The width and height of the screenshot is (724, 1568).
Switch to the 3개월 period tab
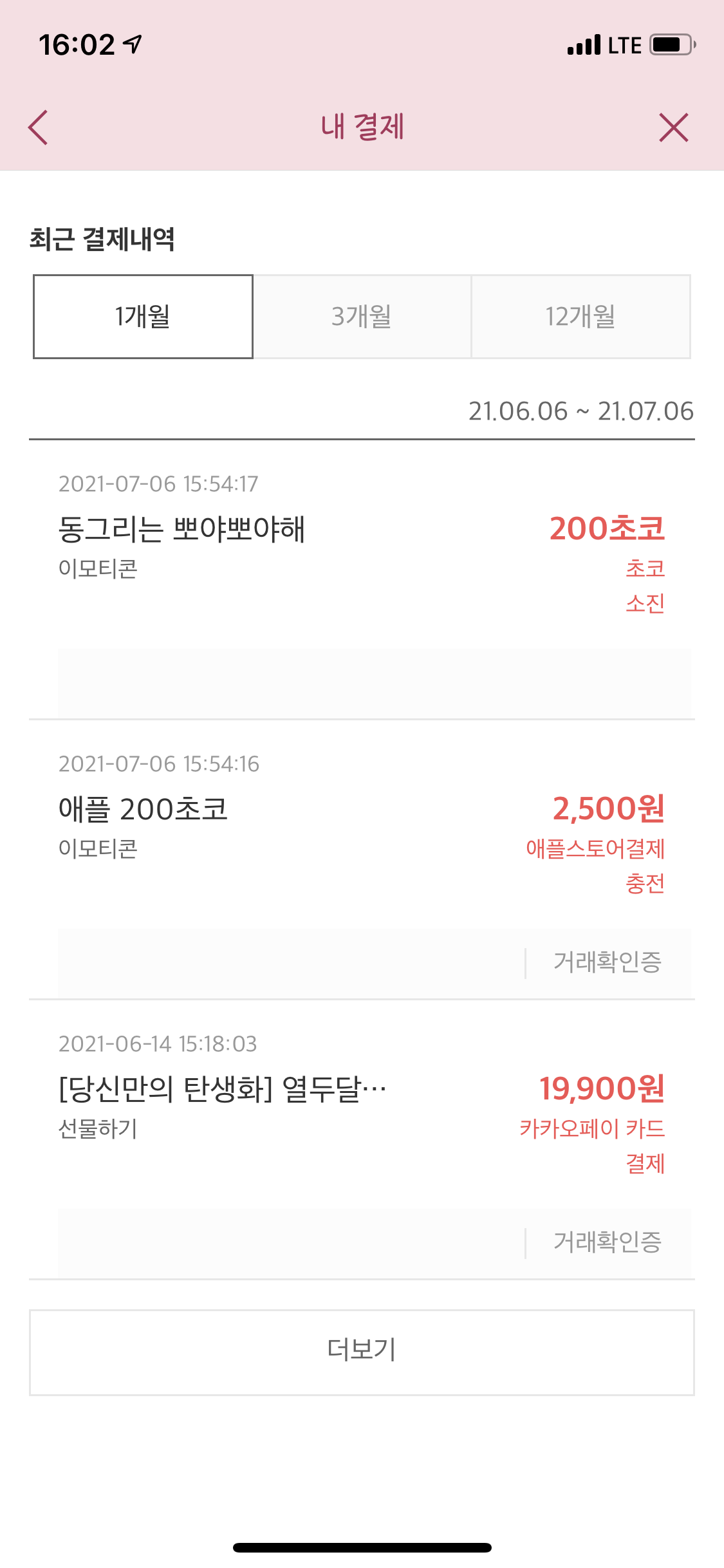point(362,317)
